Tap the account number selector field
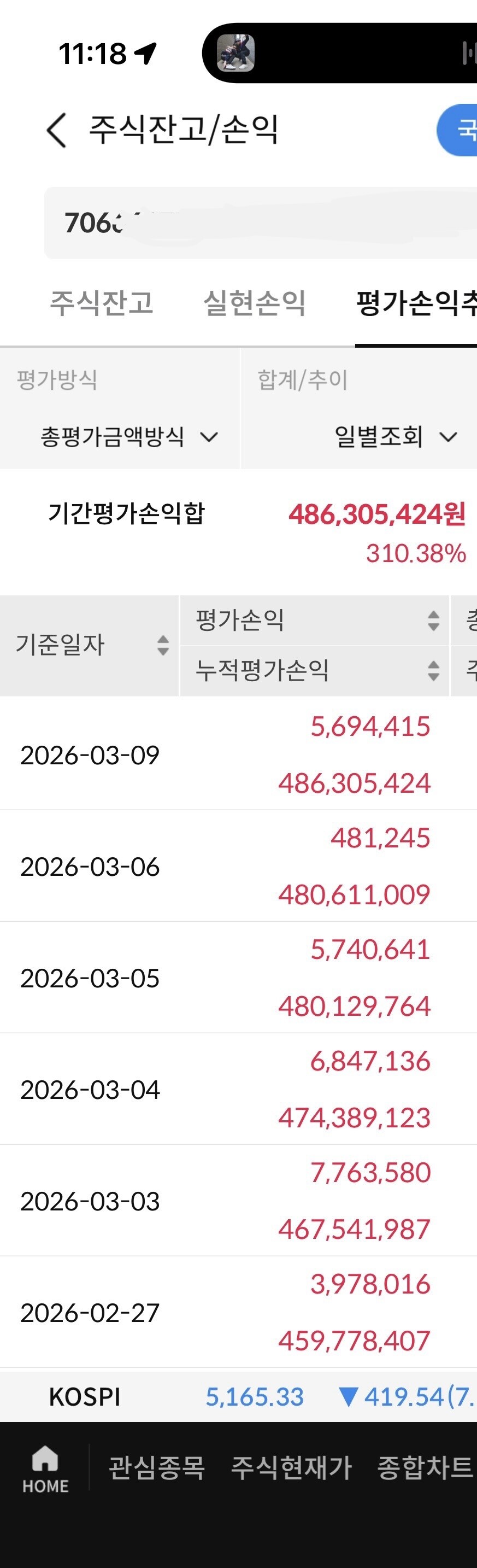477x1568 pixels. pyautogui.click(x=261, y=224)
